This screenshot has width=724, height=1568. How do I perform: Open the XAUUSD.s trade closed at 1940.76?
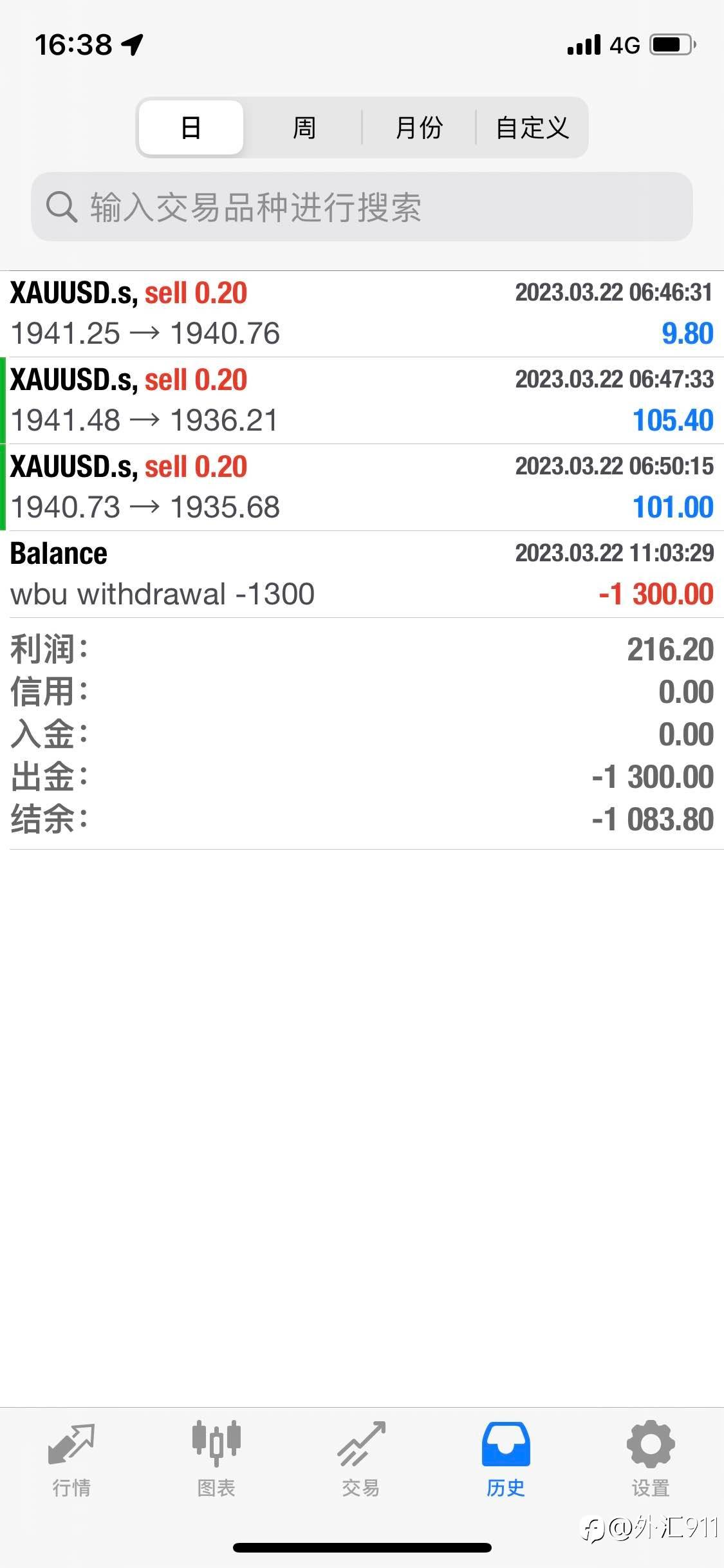click(x=362, y=313)
